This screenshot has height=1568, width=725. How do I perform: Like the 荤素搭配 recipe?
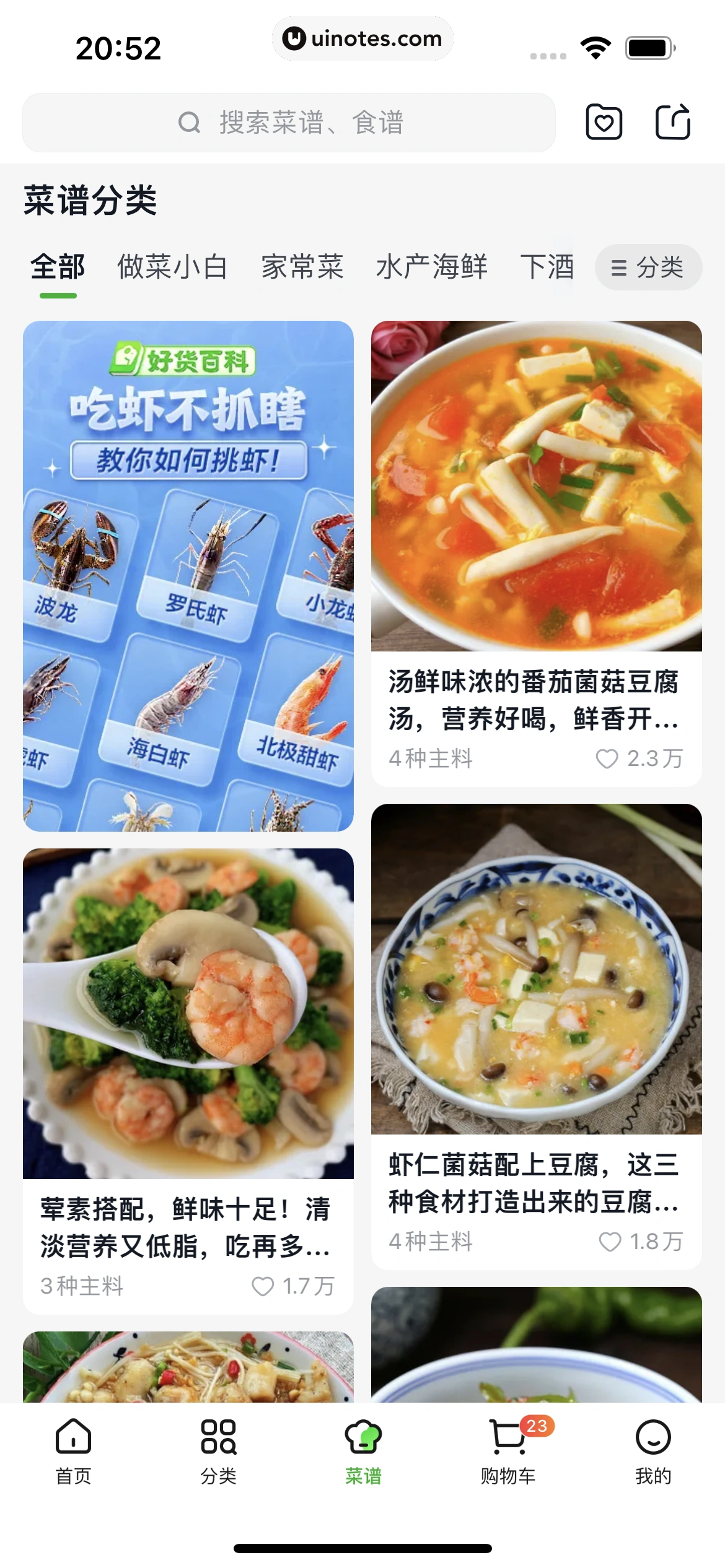(263, 1286)
